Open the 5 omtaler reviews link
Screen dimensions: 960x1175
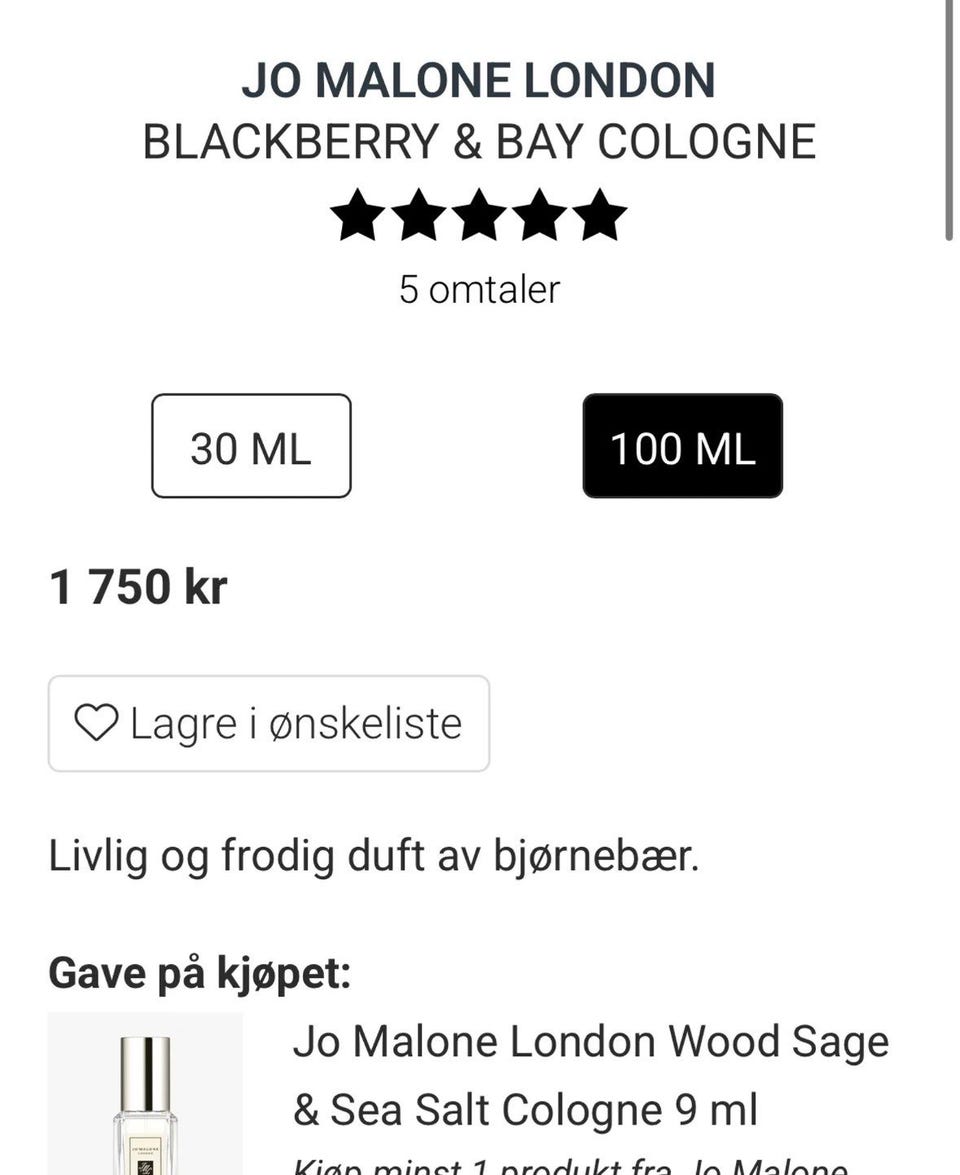click(479, 289)
